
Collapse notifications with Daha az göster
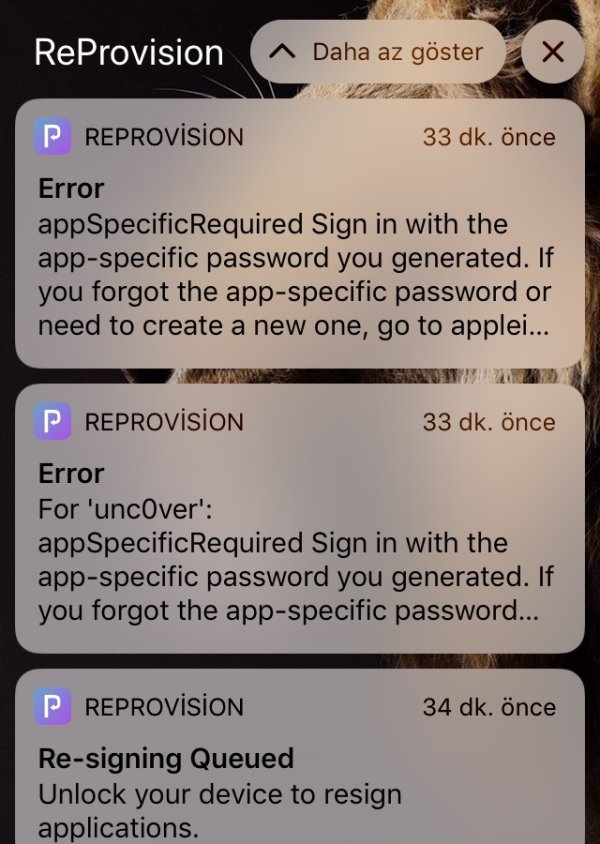point(378,52)
